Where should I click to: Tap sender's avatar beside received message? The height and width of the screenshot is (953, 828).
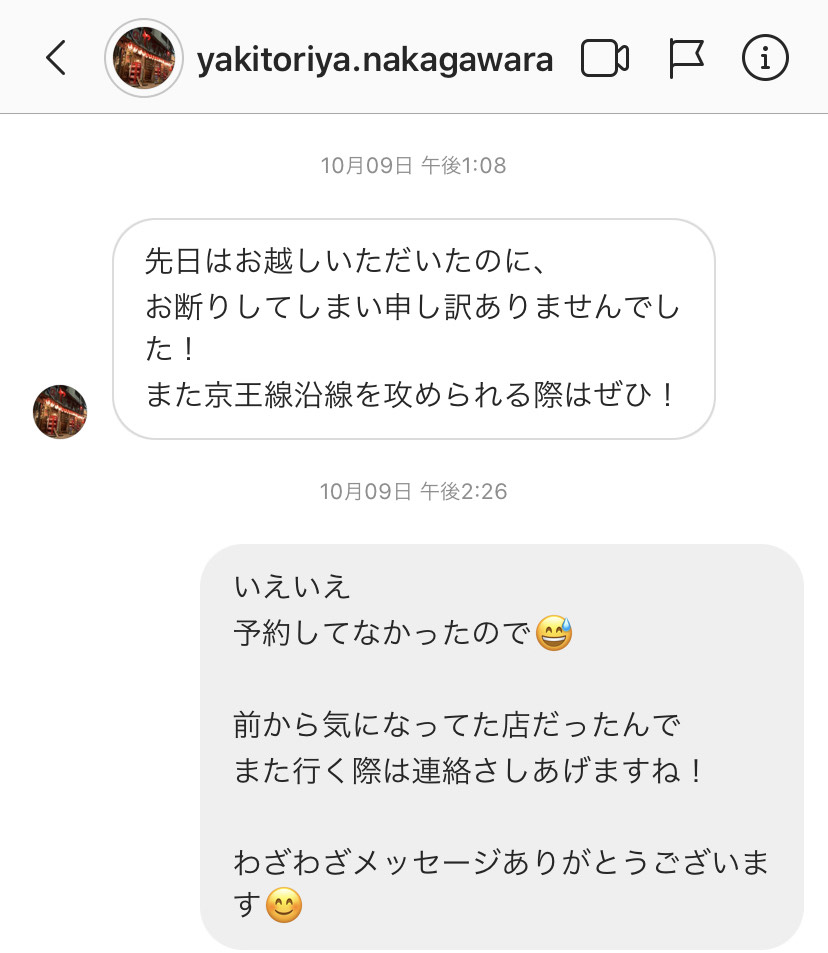pos(60,412)
